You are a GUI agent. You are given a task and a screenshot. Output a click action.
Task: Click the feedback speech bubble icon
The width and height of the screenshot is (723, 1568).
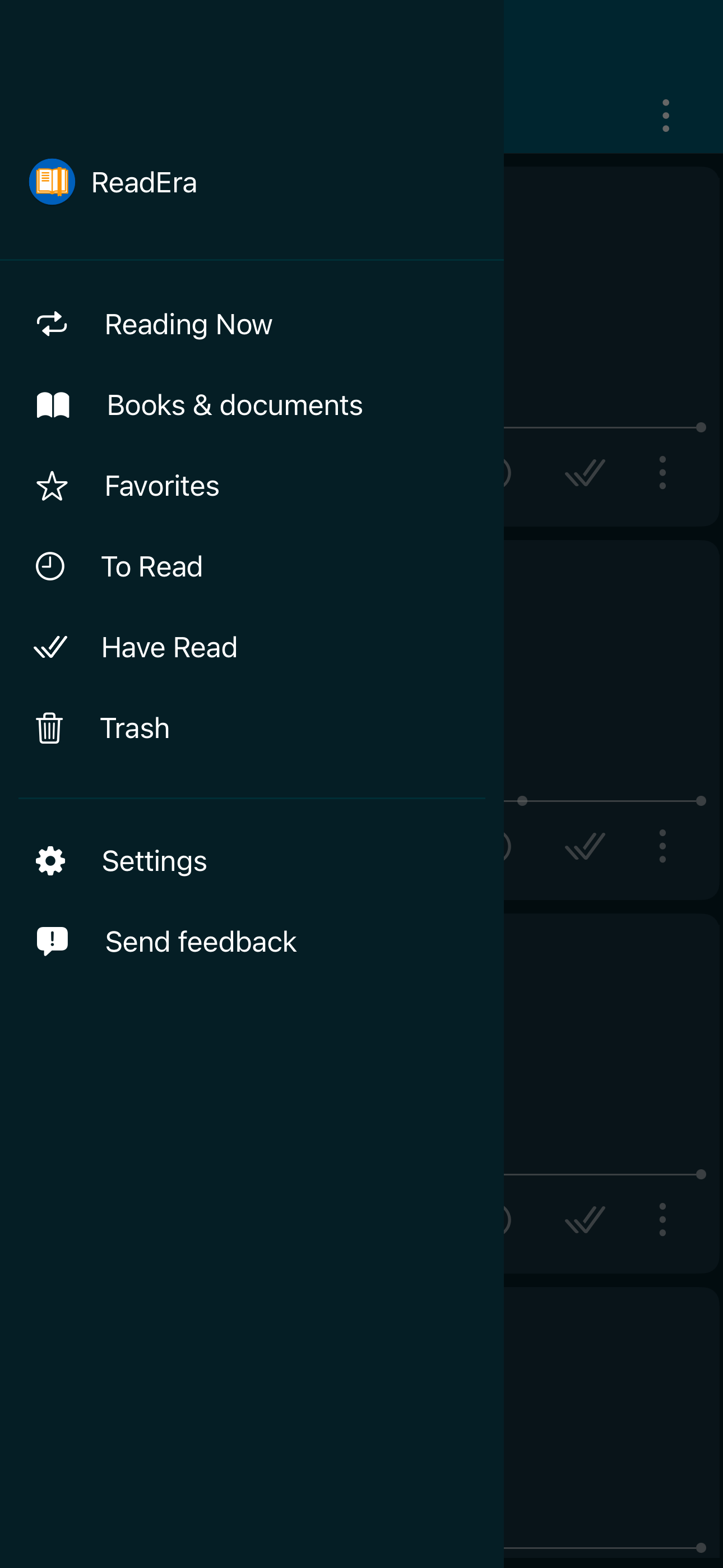[51, 940]
